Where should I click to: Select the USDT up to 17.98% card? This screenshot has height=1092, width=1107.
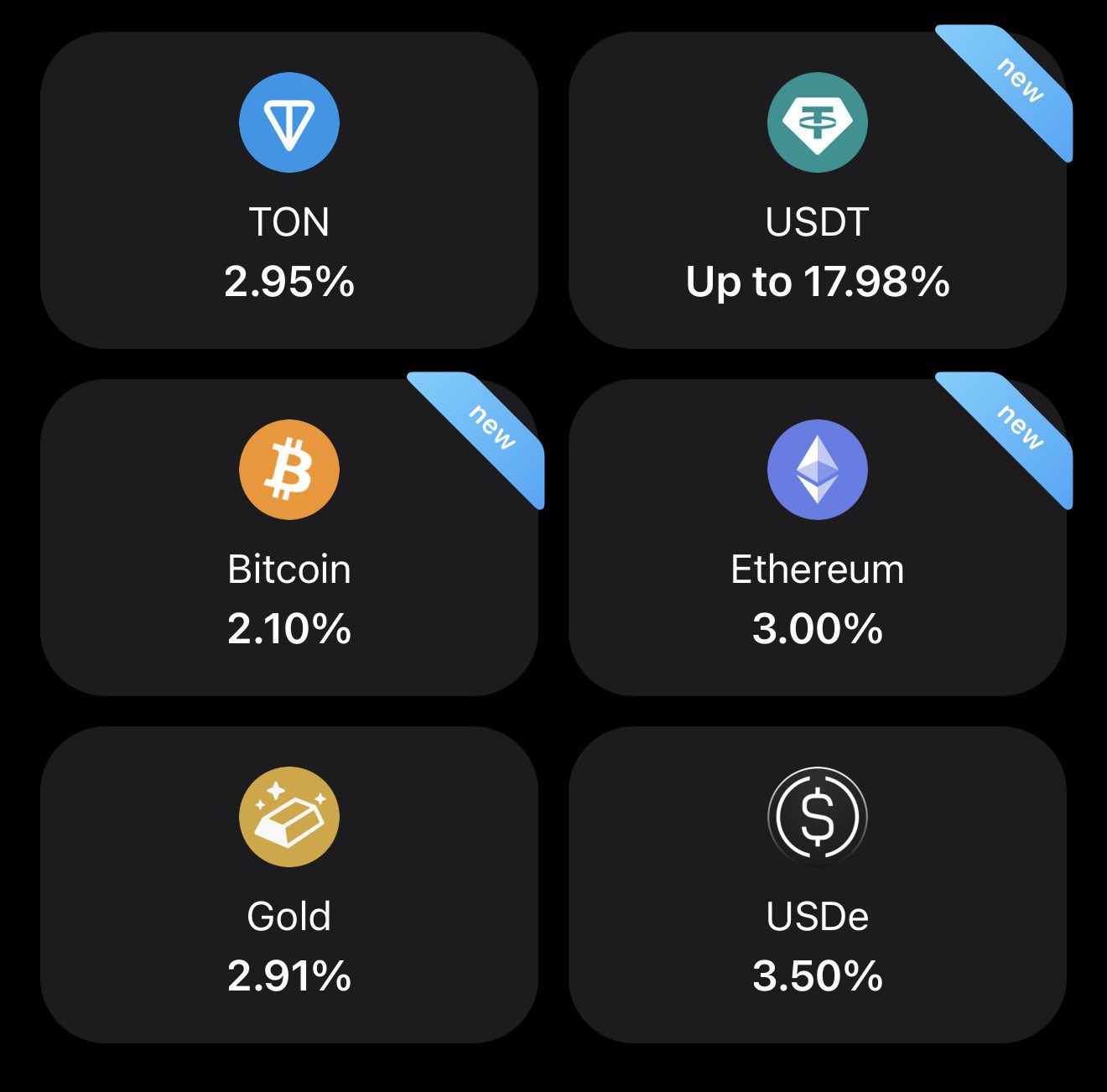click(817, 190)
